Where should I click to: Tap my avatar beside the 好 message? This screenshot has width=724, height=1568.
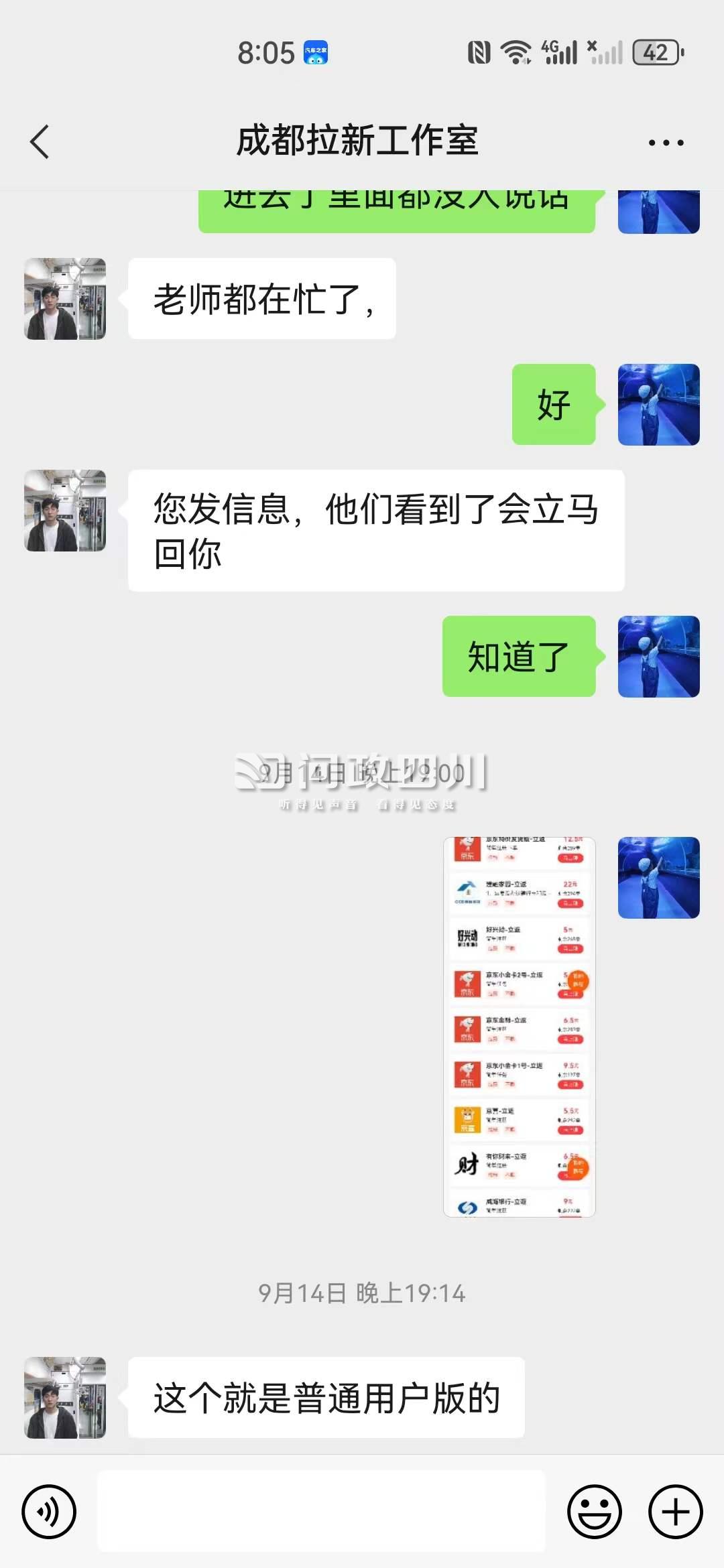pos(658,405)
